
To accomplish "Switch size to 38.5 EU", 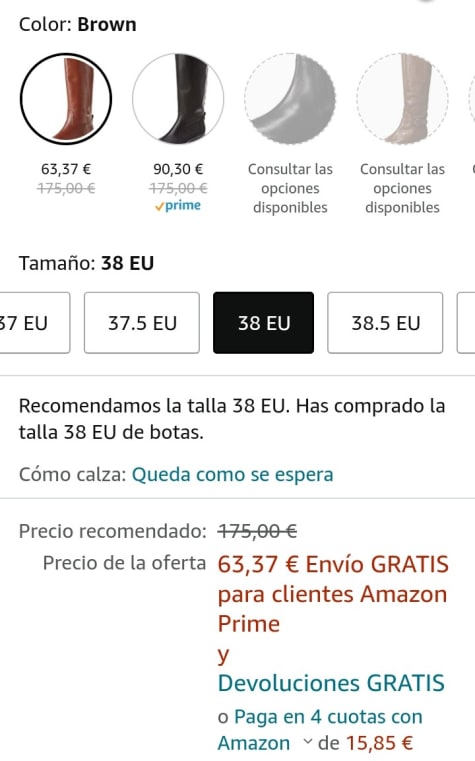I will click(x=385, y=323).
